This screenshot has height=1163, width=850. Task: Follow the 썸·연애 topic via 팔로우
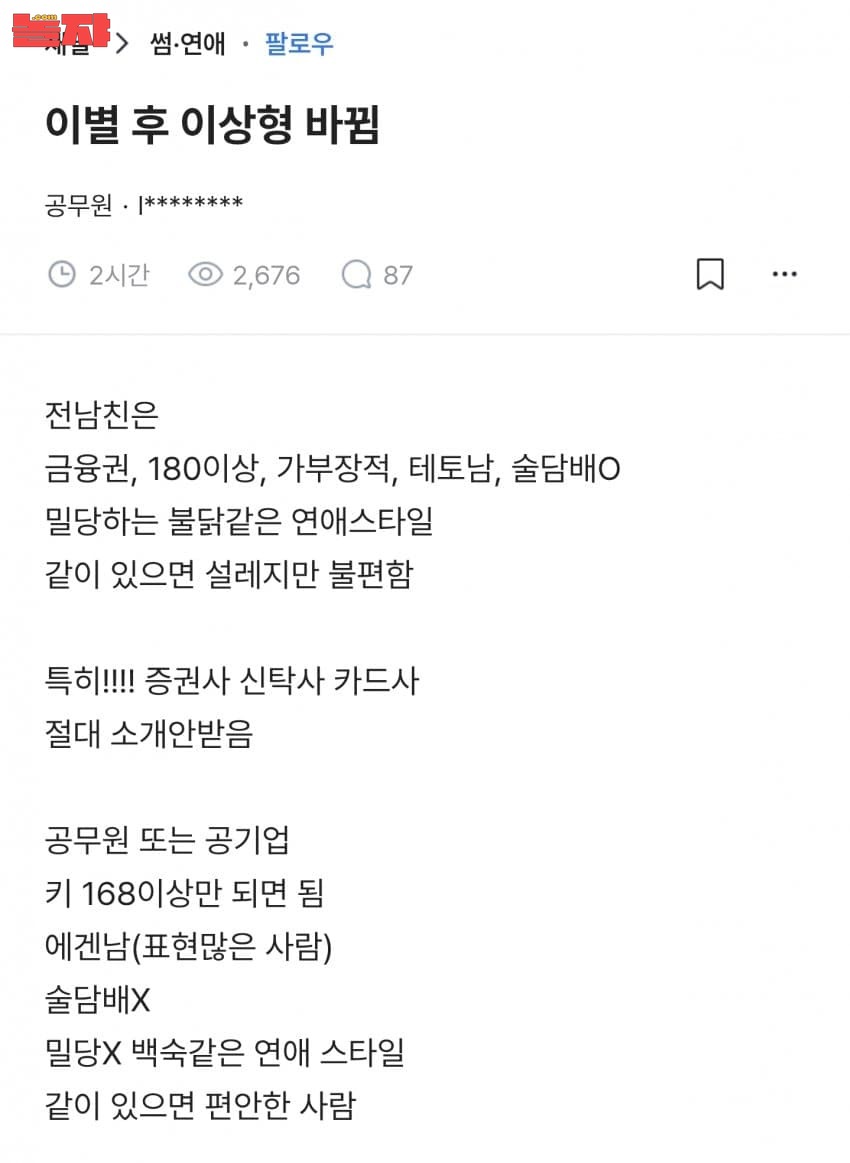(299, 44)
